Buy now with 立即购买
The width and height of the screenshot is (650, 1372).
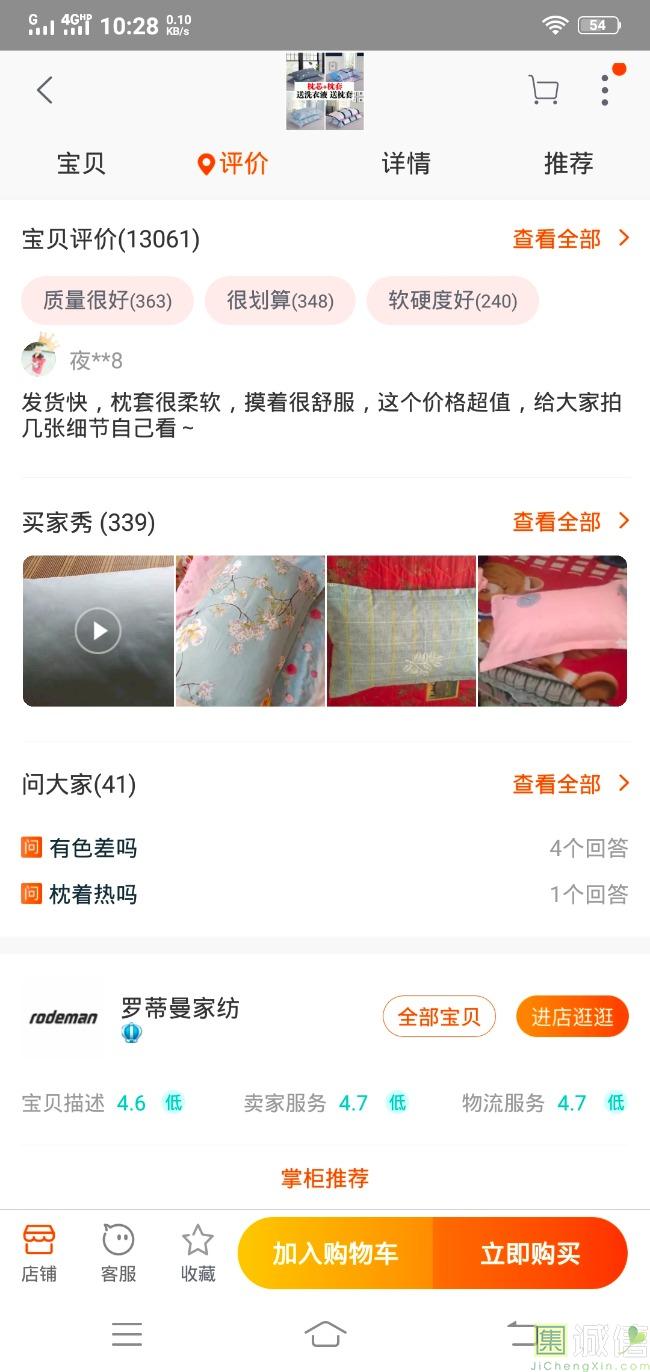(x=530, y=1253)
